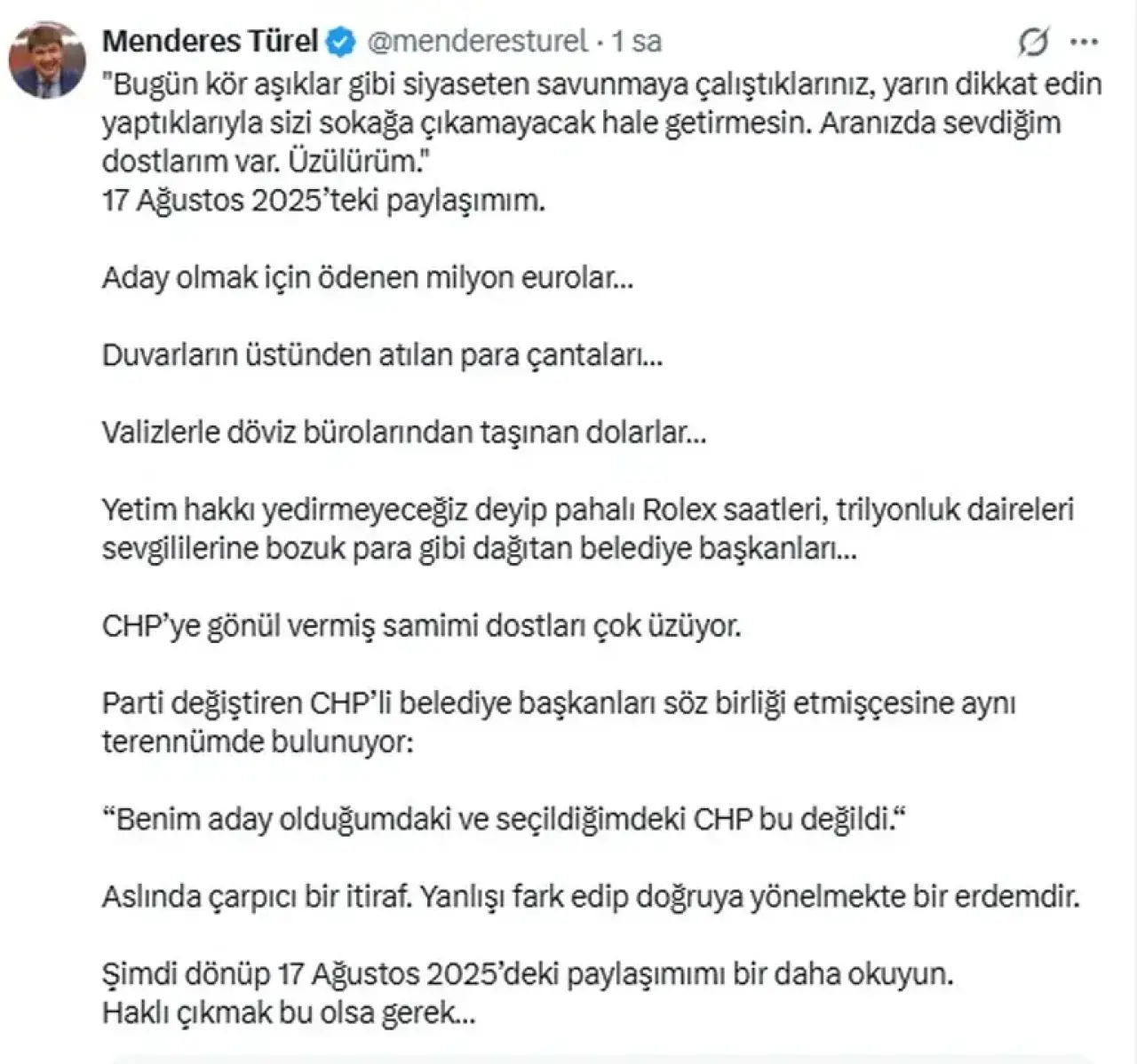Image resolution: width=1137 pixels, height=1064 pixels.
Task: Open the Menderes Türel display name link
Action: [x=210, y=41]
